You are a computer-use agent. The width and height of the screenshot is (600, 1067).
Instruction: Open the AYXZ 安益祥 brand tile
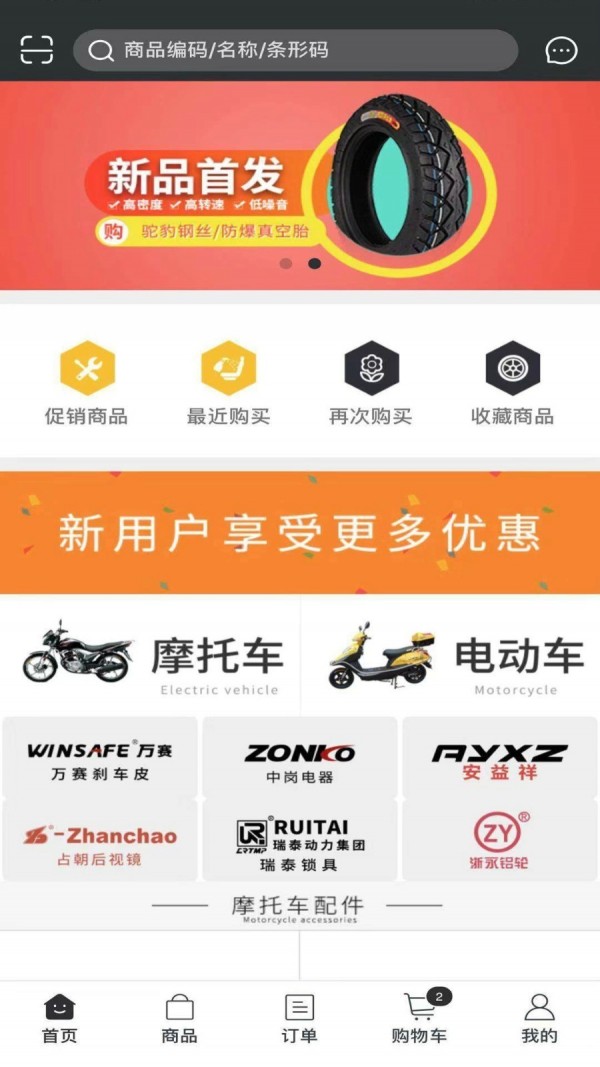(500, 760)
